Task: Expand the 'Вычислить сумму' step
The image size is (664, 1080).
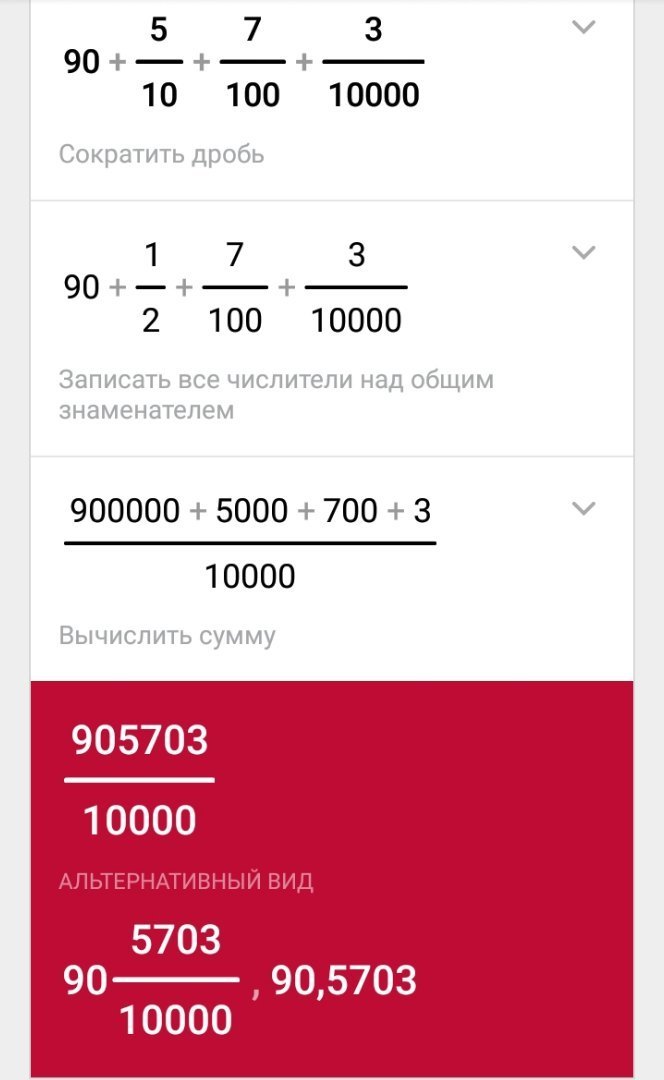Action: [583, 508]
